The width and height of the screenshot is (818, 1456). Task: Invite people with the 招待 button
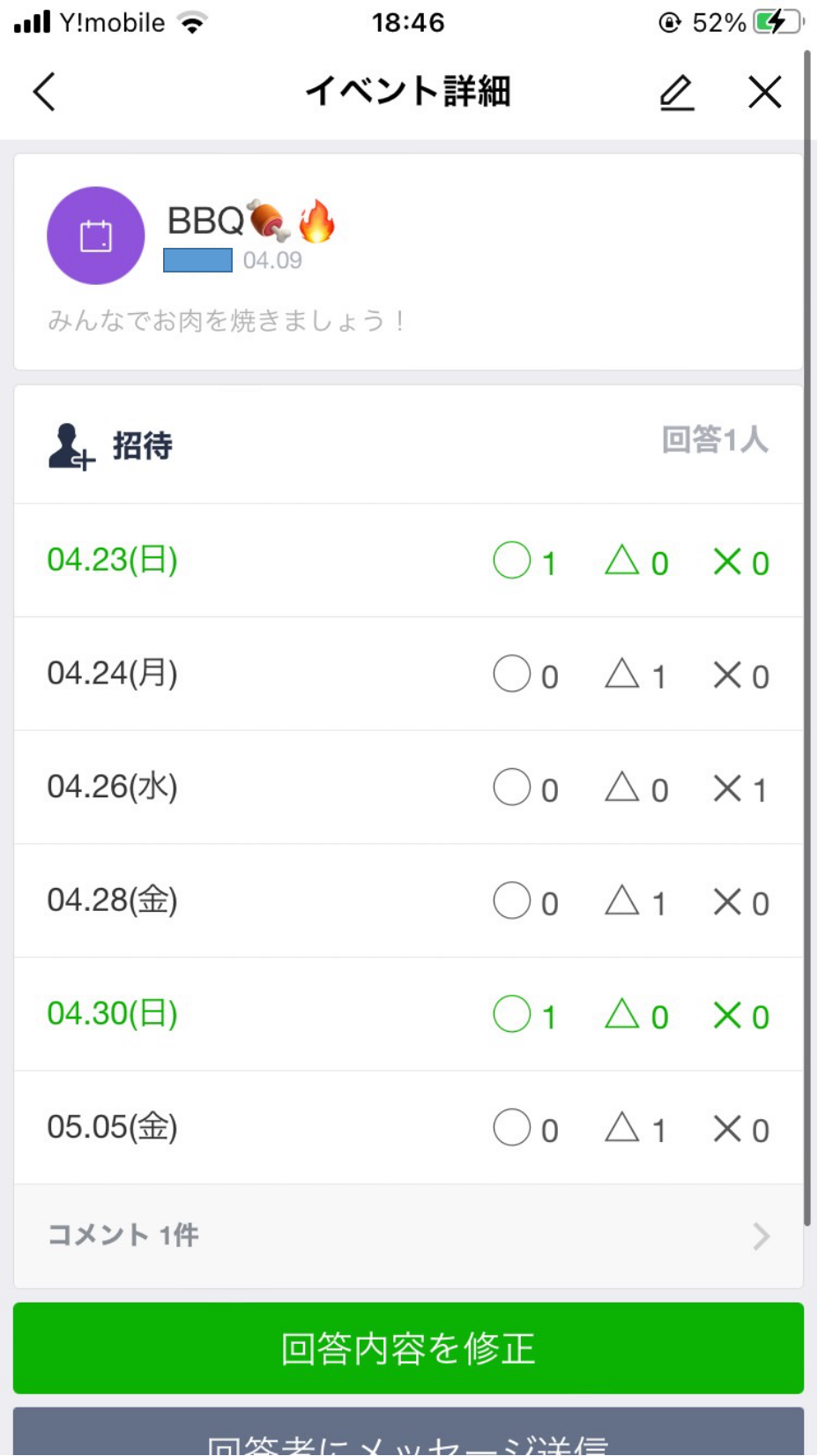click(x=111, y=445)
